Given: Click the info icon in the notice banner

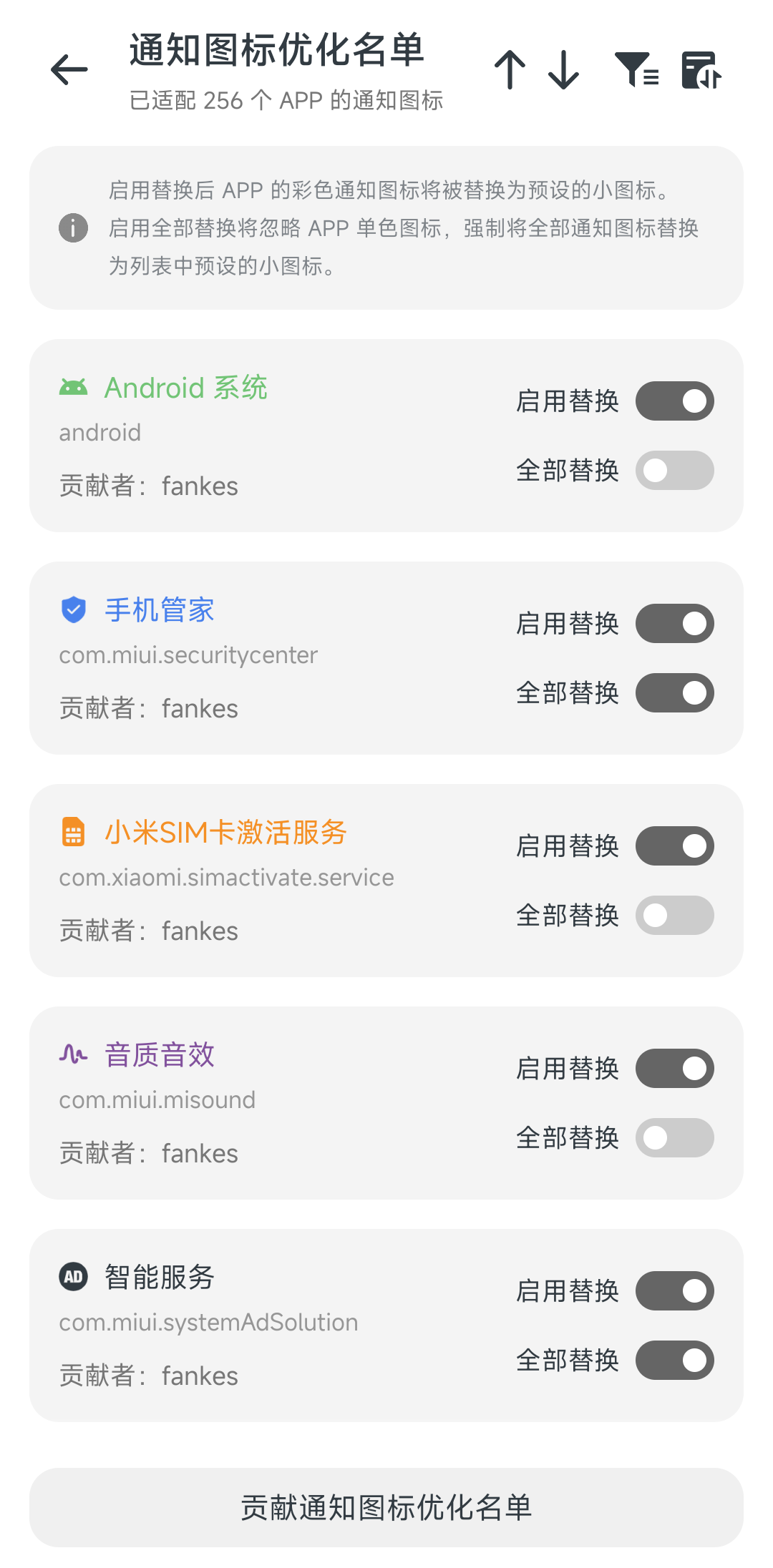Looking at the screenshot, I should (72, 229).
